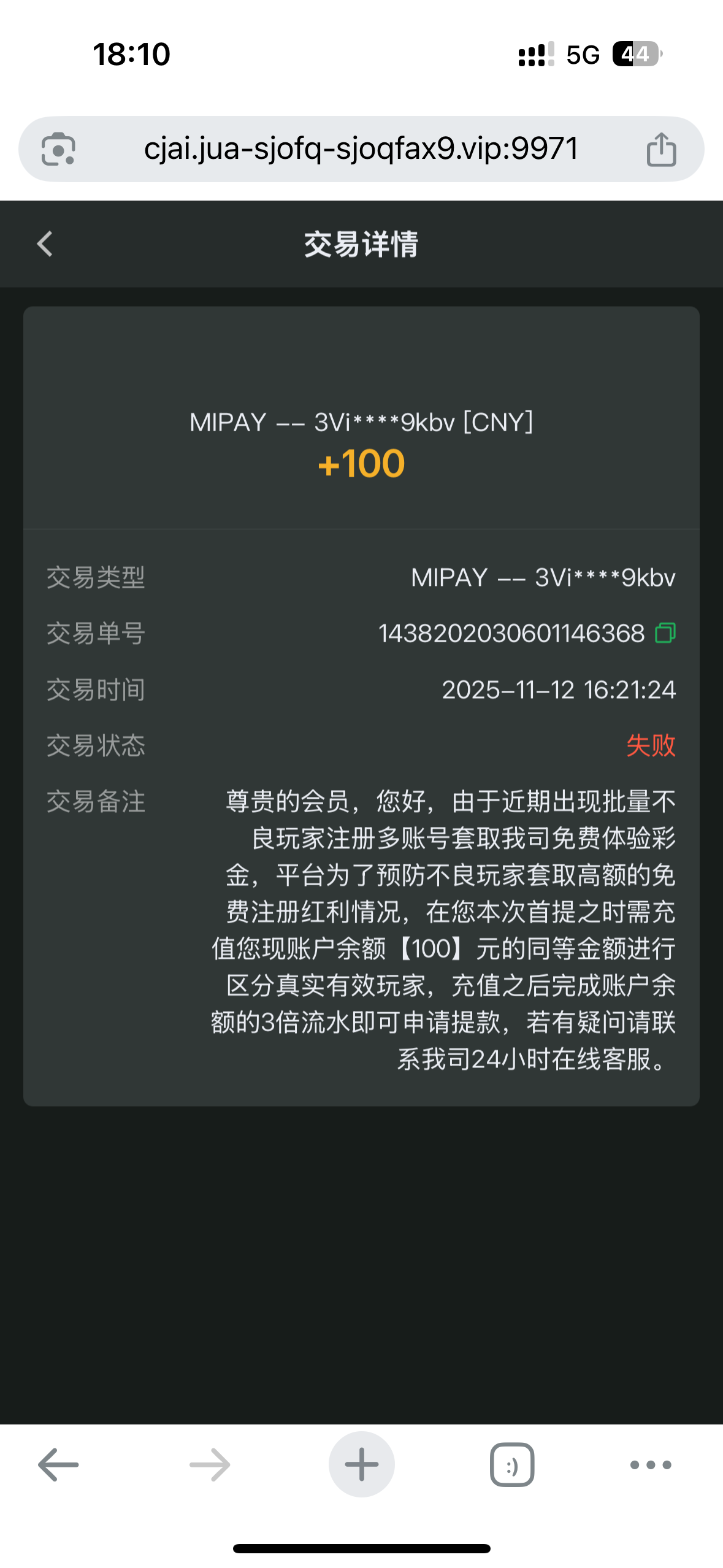This screenshot has width=723, height=1568.
Task: Tap the 交易类型 field value
Action: coord(543,577)
